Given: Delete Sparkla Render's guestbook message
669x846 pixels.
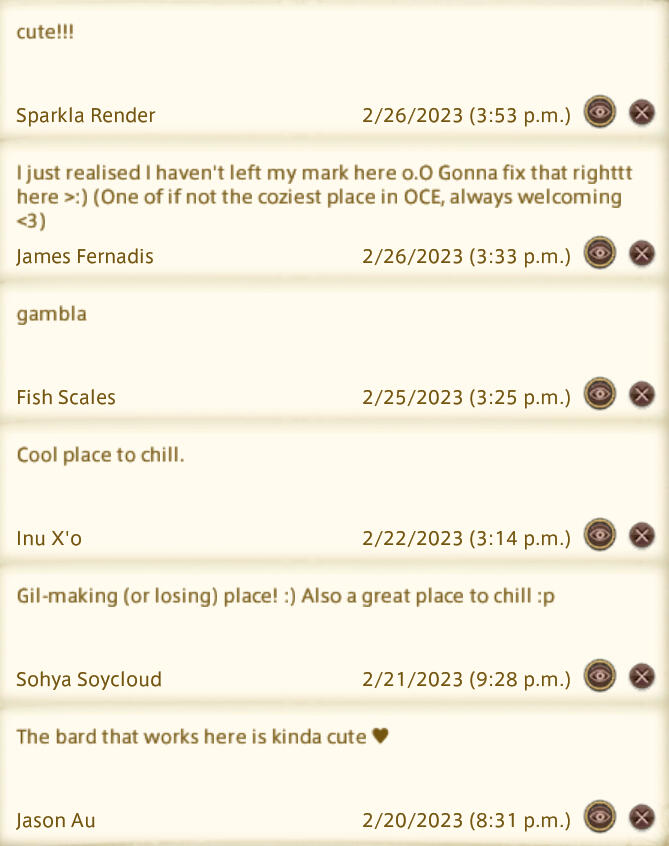Looking at the screenshot, I should [642, 112].
